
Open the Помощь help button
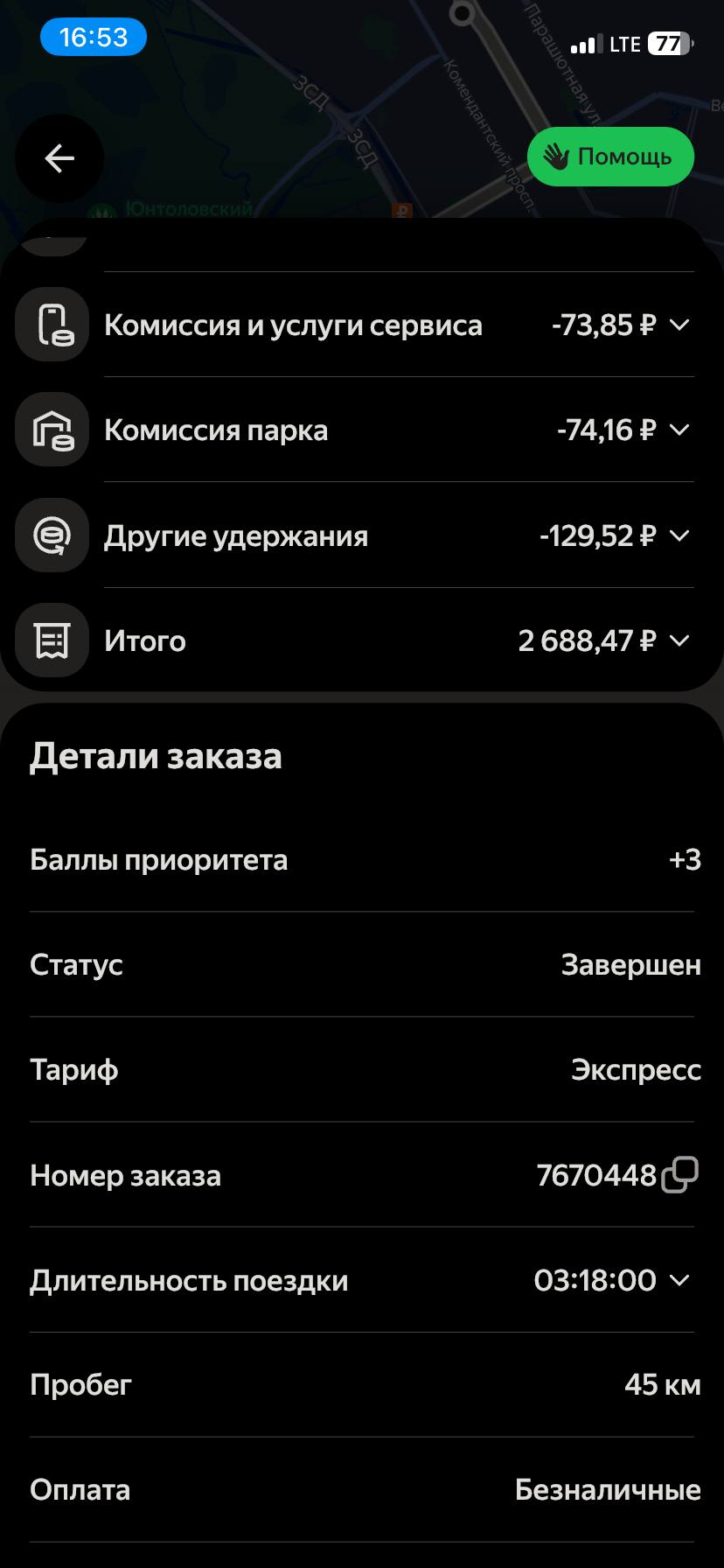(610, 157)
